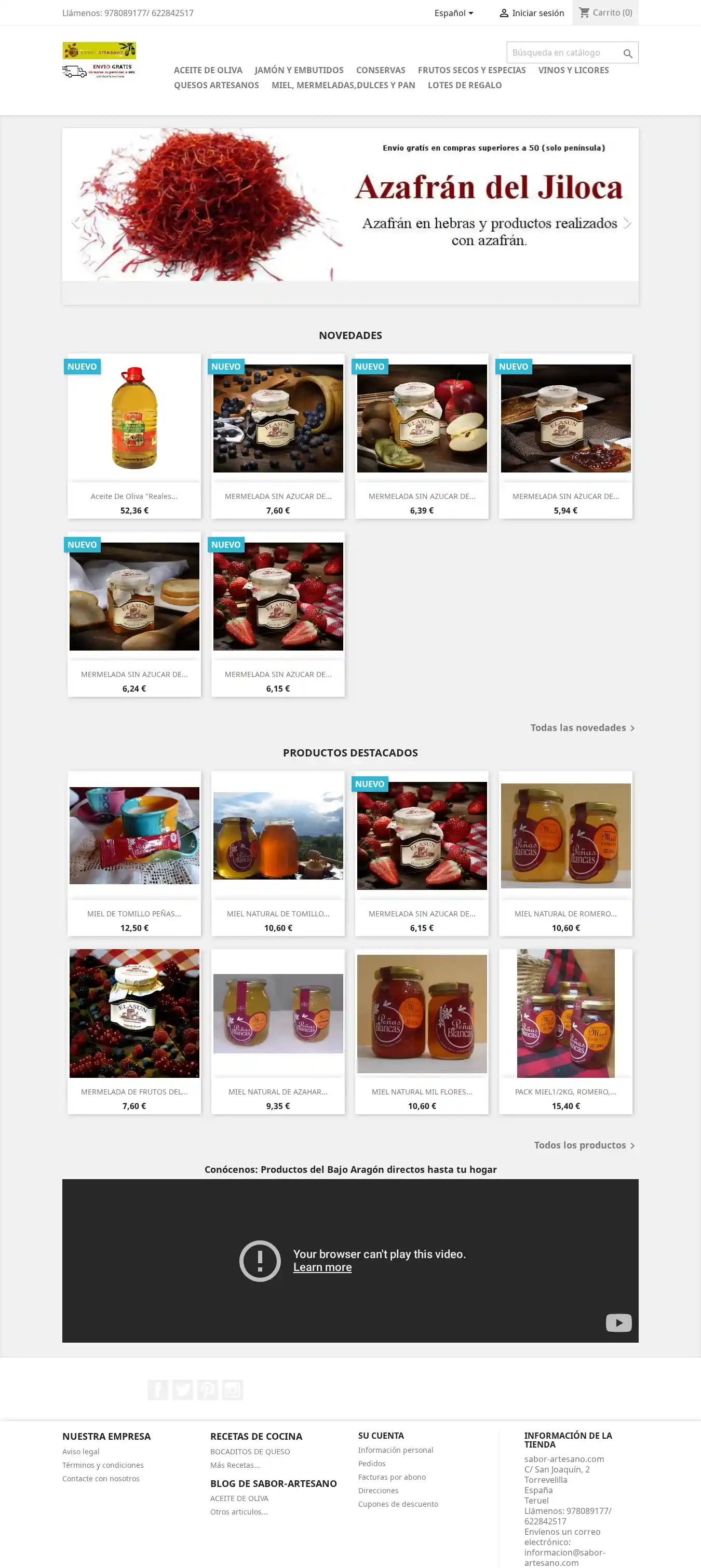Open Pedidos under Su Cuenta
This screenshot has width=701, height=1568.
[372, 1463]
